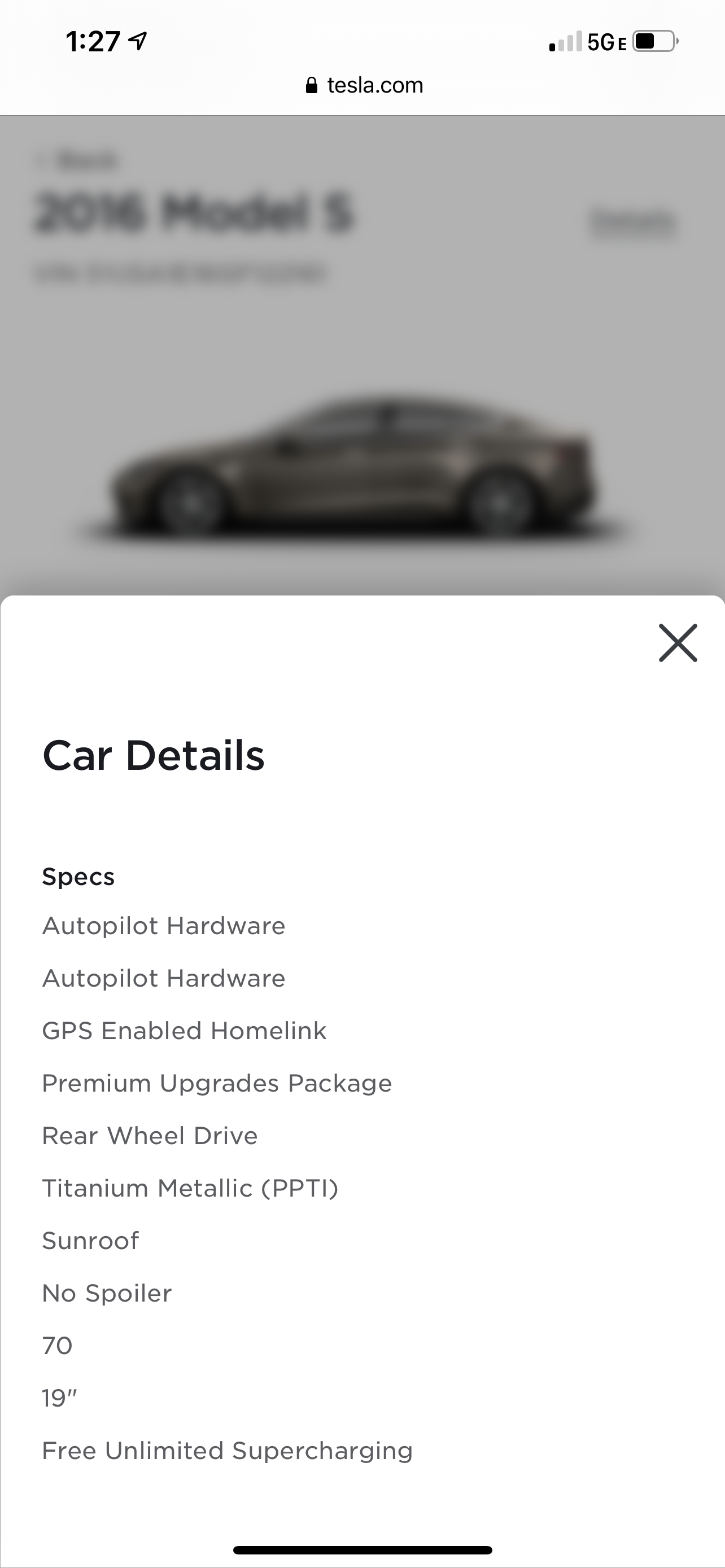Close the Car Details sheet
Viewport: 725px width, 1568px height.
pyautogui.click(x=678, y=643)
